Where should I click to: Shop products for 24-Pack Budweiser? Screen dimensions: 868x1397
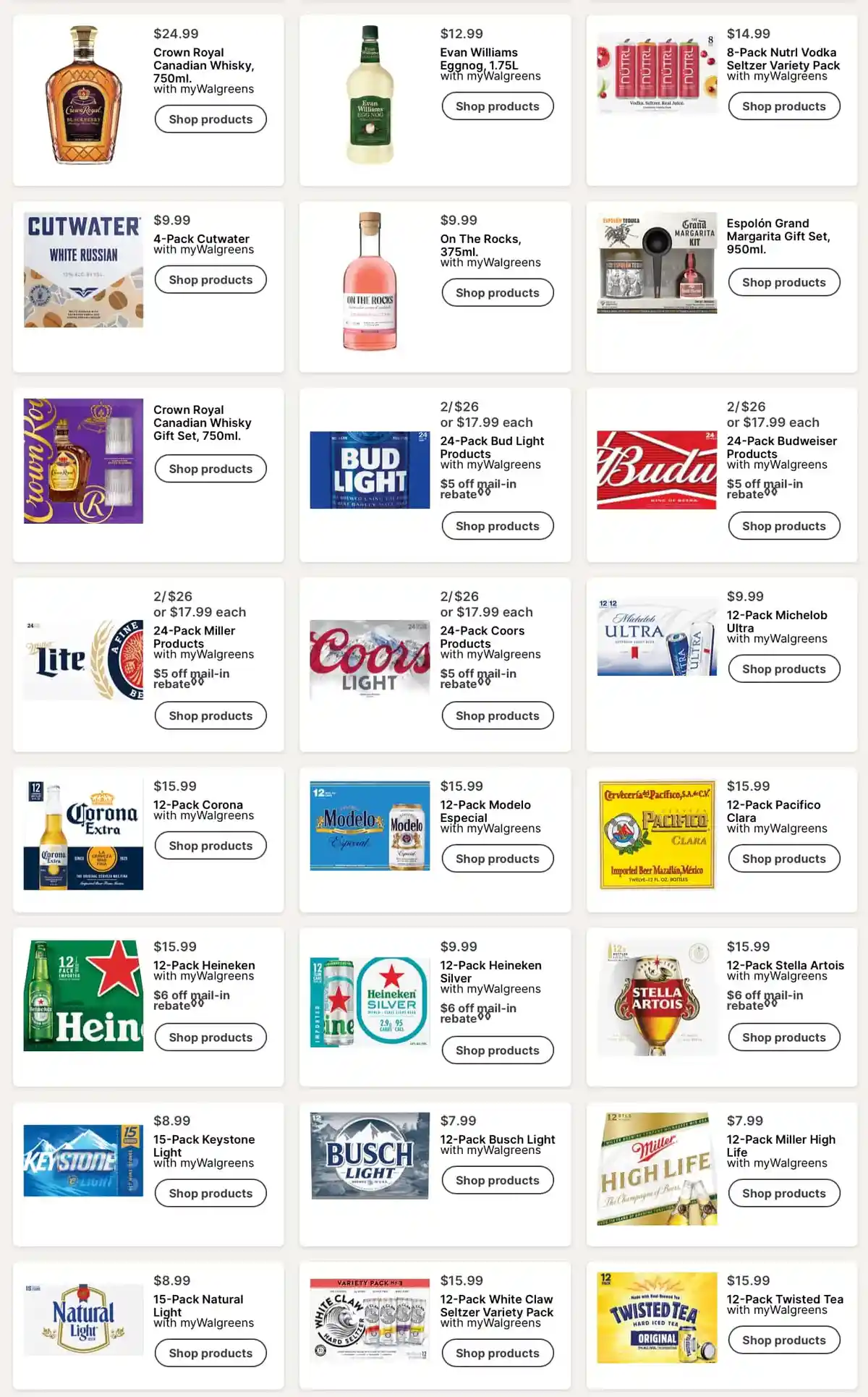[783, 526]
